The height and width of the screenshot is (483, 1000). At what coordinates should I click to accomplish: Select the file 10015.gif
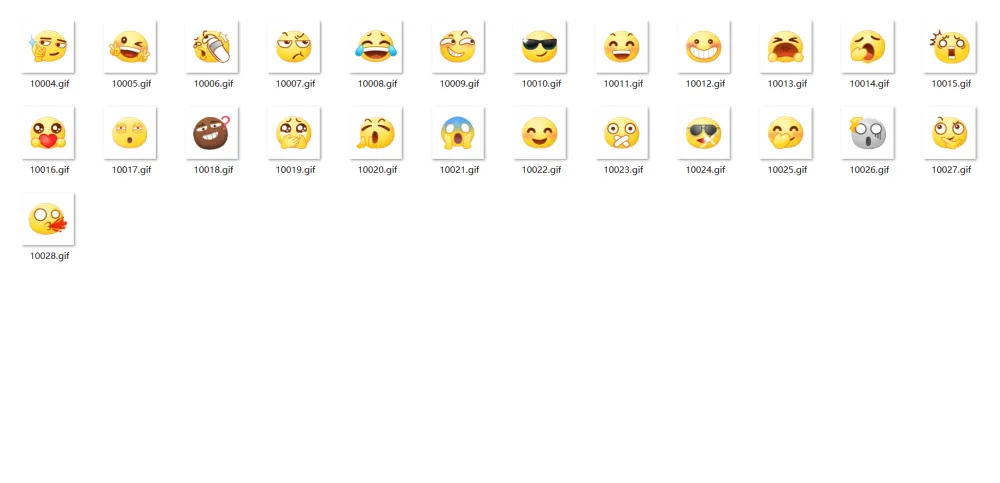(x=950, y=47)
